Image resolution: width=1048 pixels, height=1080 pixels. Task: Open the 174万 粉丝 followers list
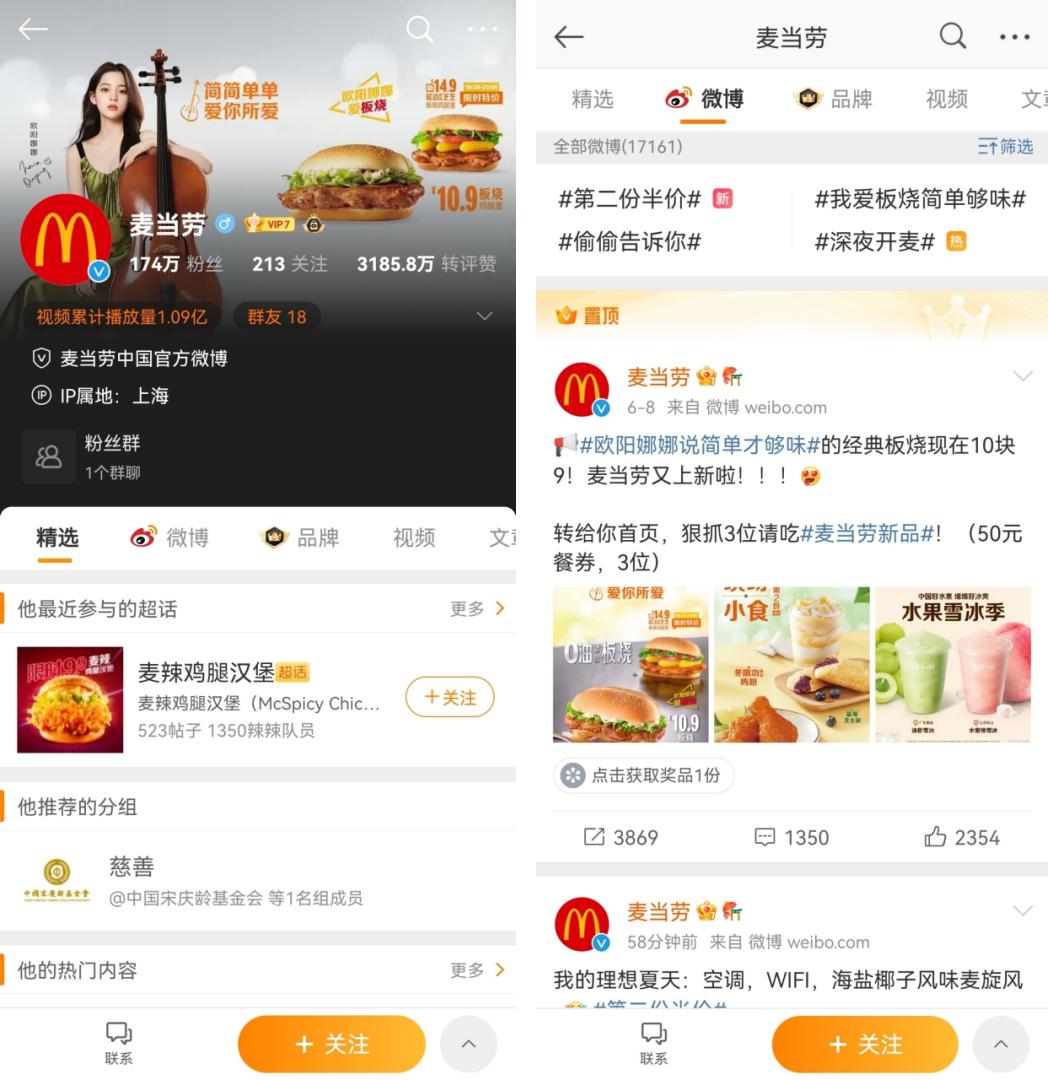click(176, 264)
